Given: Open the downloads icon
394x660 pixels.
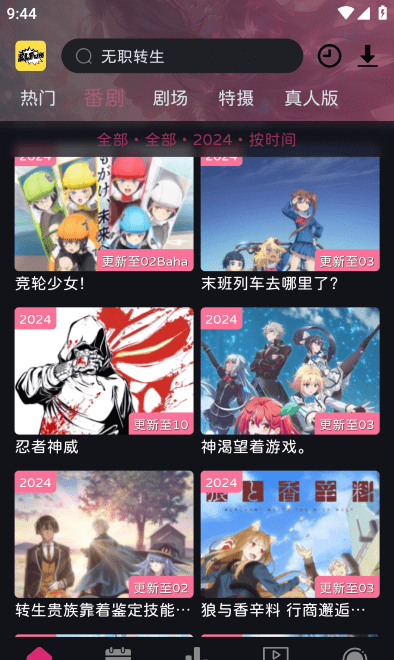Looking at the screenshot, I should (x=367, y=56).
